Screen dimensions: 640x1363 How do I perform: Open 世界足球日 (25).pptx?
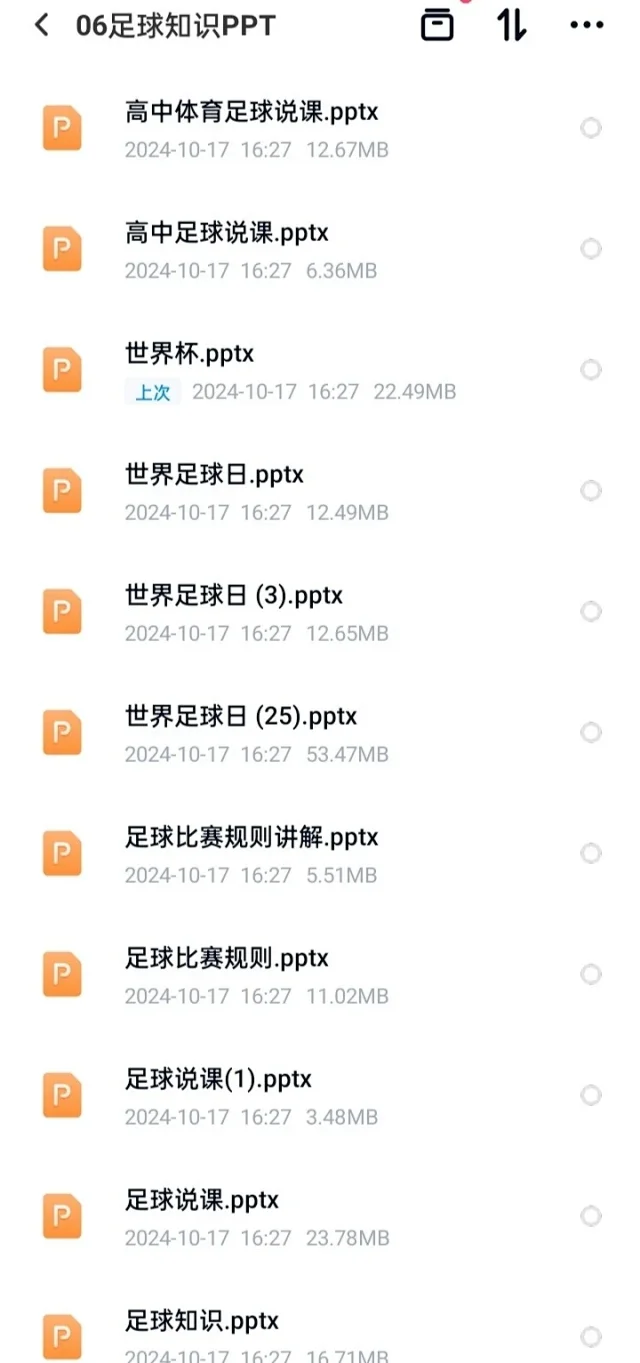[x=241, y=717]
